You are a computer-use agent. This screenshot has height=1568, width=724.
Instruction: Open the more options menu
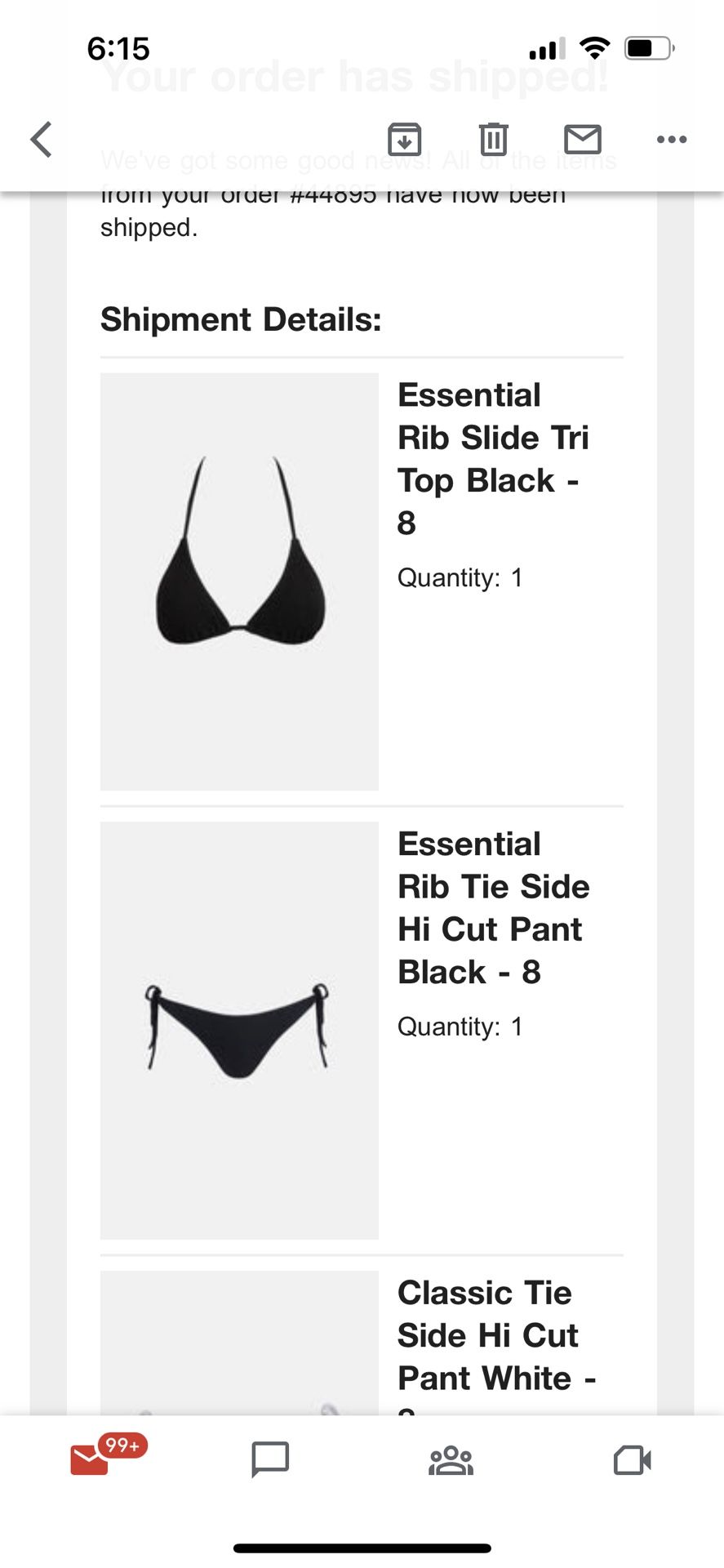[671, 139]
